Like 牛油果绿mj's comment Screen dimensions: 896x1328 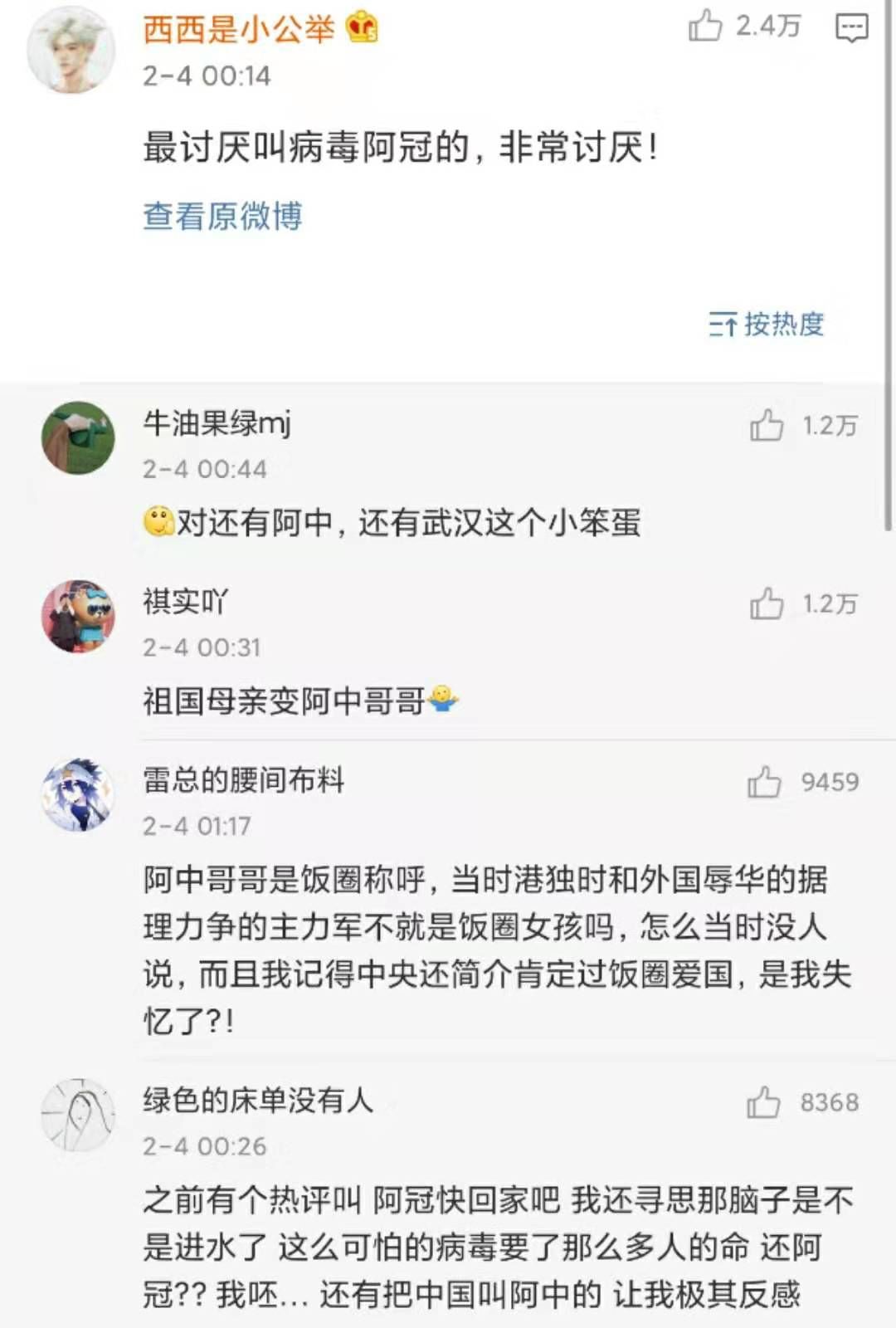[x=767, y=426]
